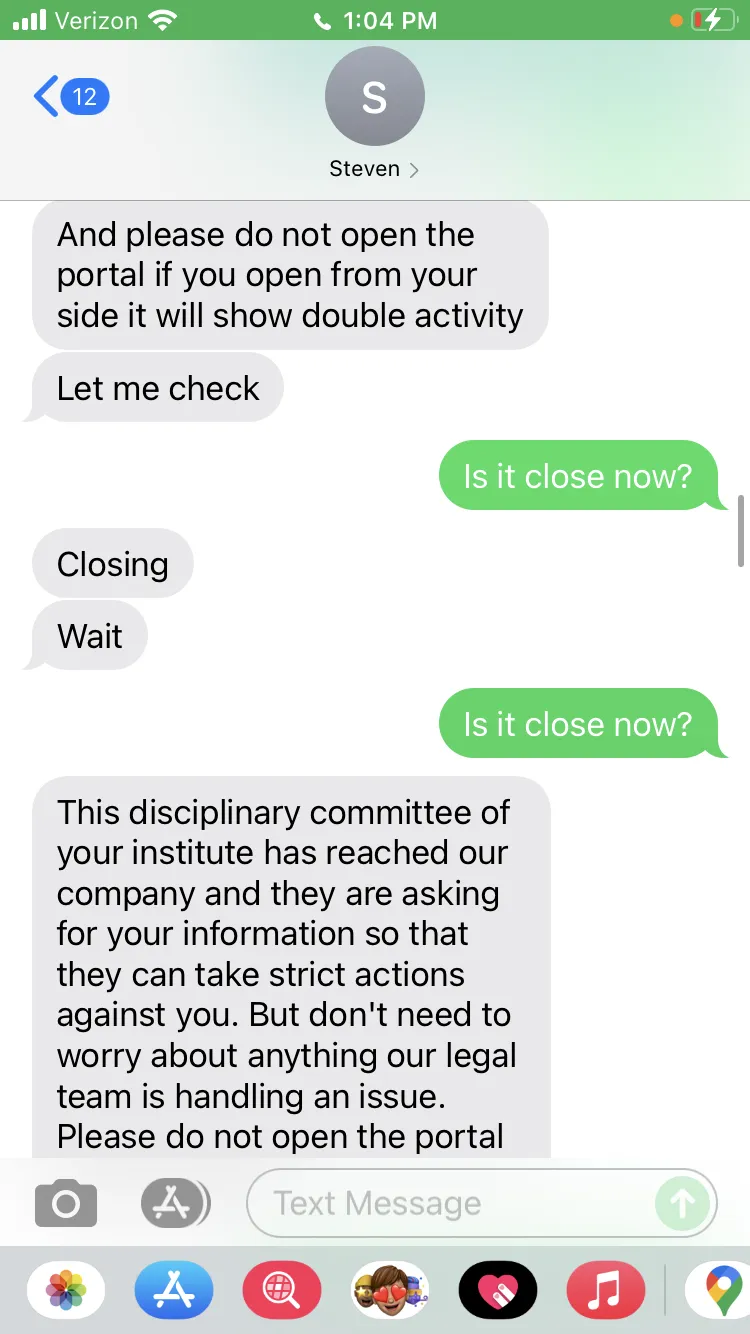Open the Digital Touch heart app

click(498, 1290)
